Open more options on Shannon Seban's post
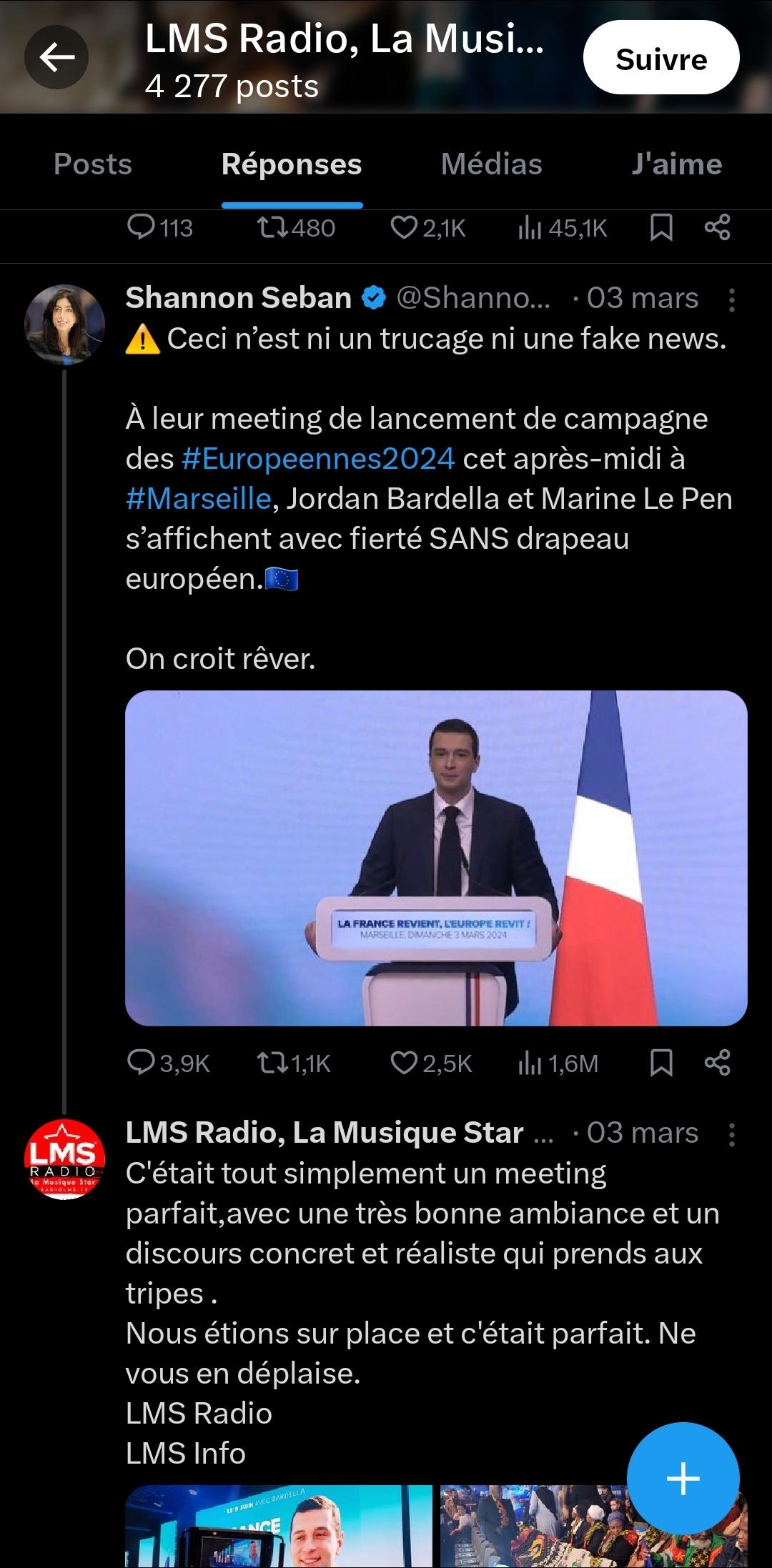Viewport: 772px width, 1568px height. tap(731, 299)
